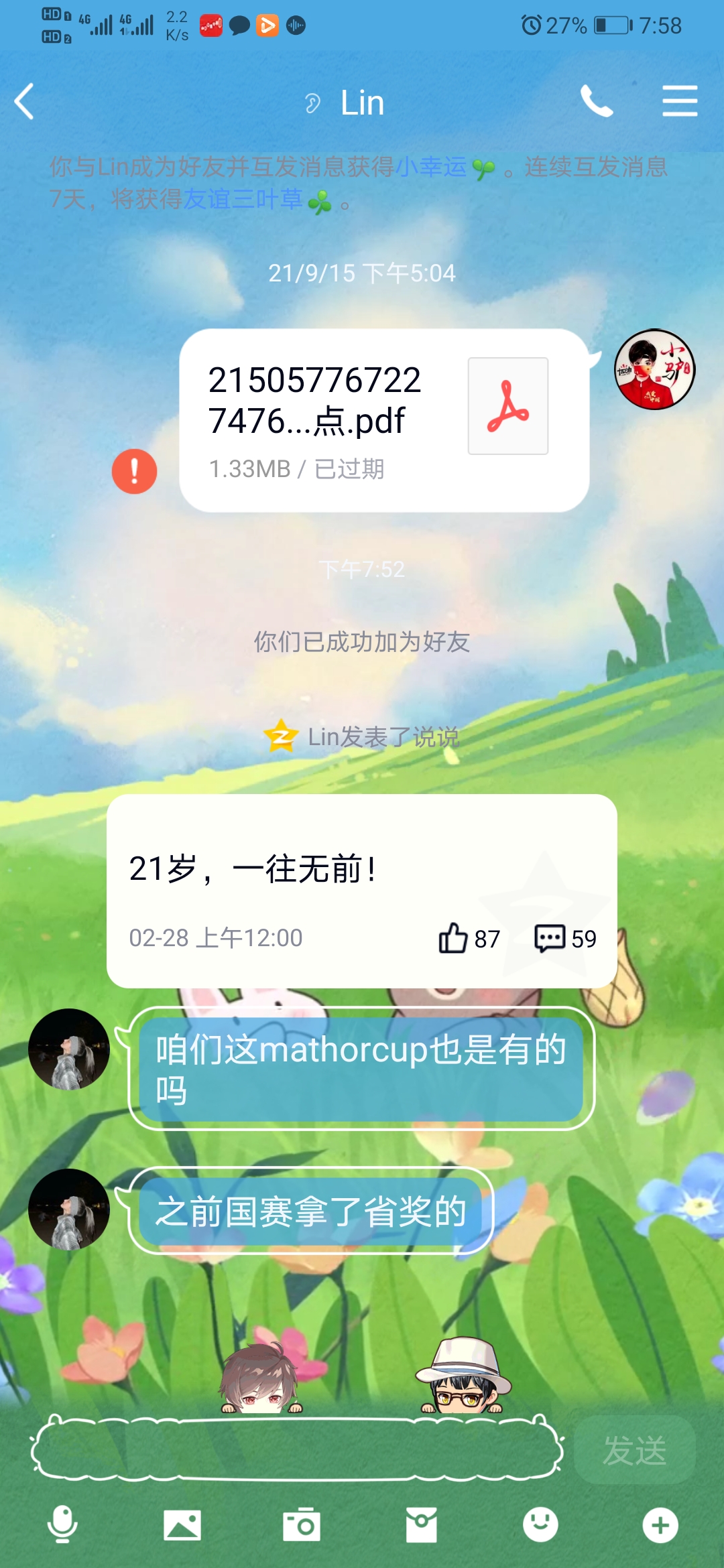Open the 友谊三叶草 link
This screenshot has width=724, height=1568.
click(x=243, y=199)
